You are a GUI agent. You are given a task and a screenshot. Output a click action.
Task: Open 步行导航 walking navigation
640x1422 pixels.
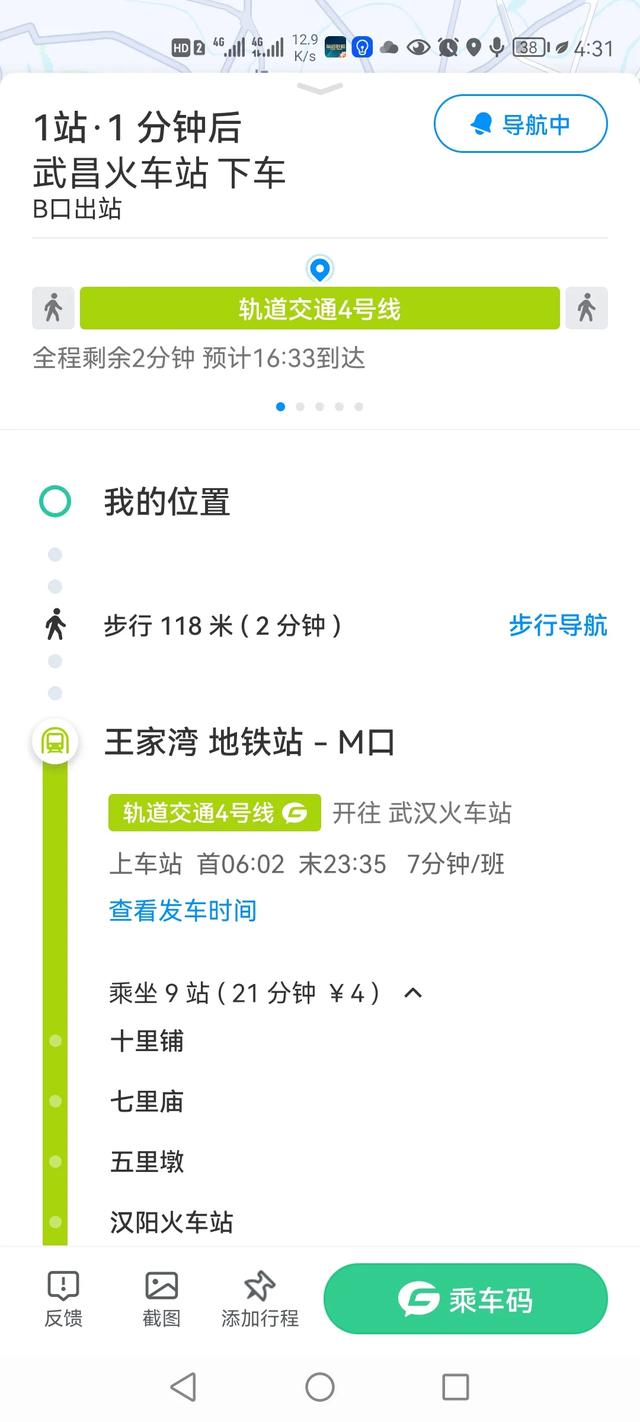click(557, 626)
